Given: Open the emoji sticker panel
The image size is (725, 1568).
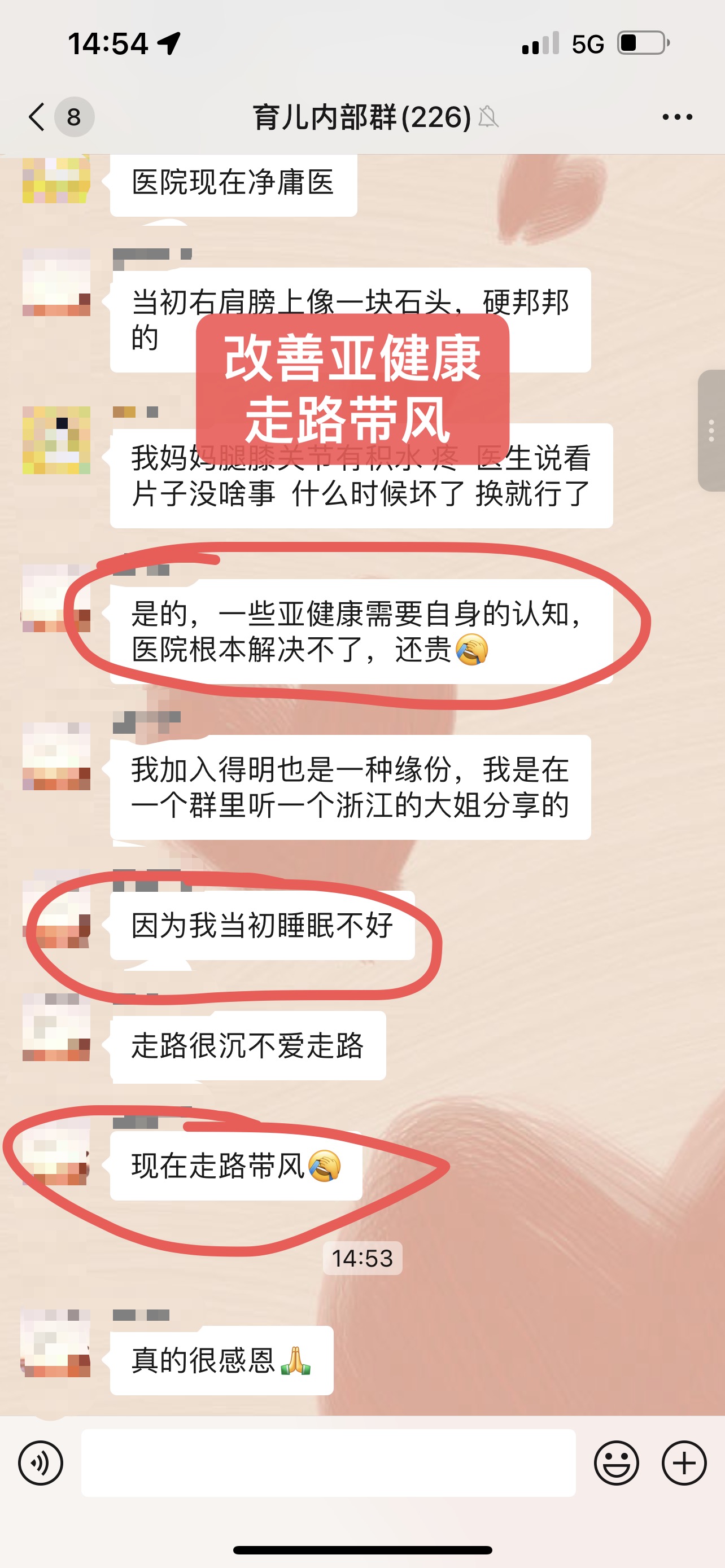Looking at the screenshot, I should 616,1462.
